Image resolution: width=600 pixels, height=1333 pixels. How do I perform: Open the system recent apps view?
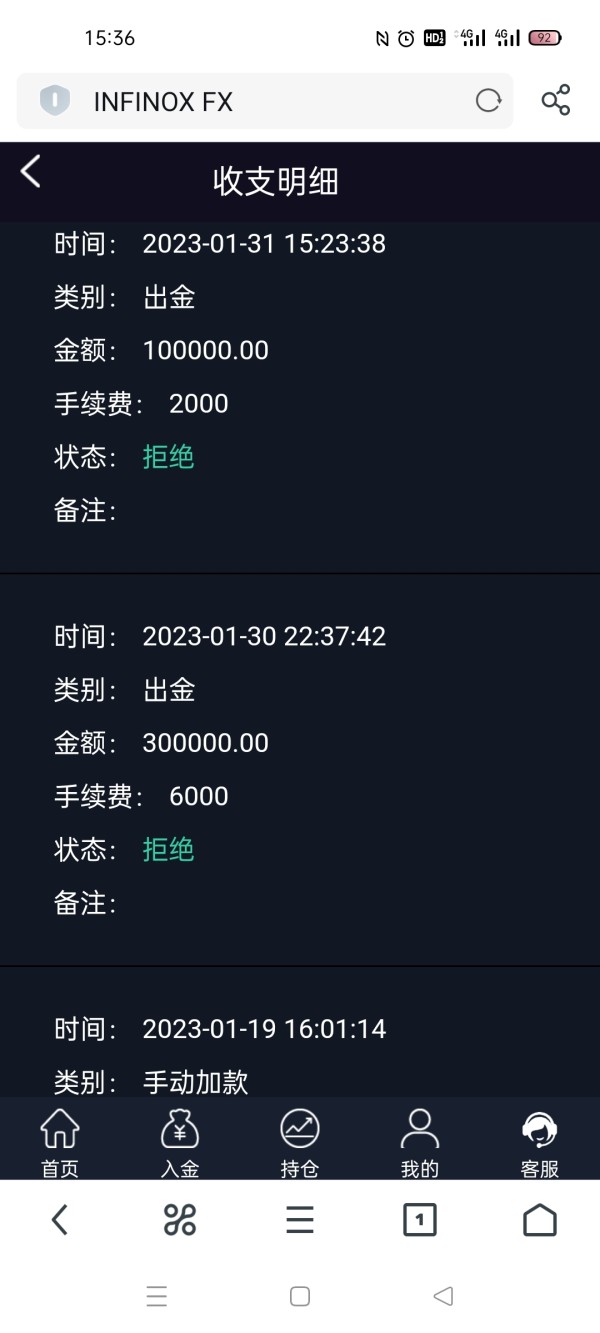(x=157, y=1296)
